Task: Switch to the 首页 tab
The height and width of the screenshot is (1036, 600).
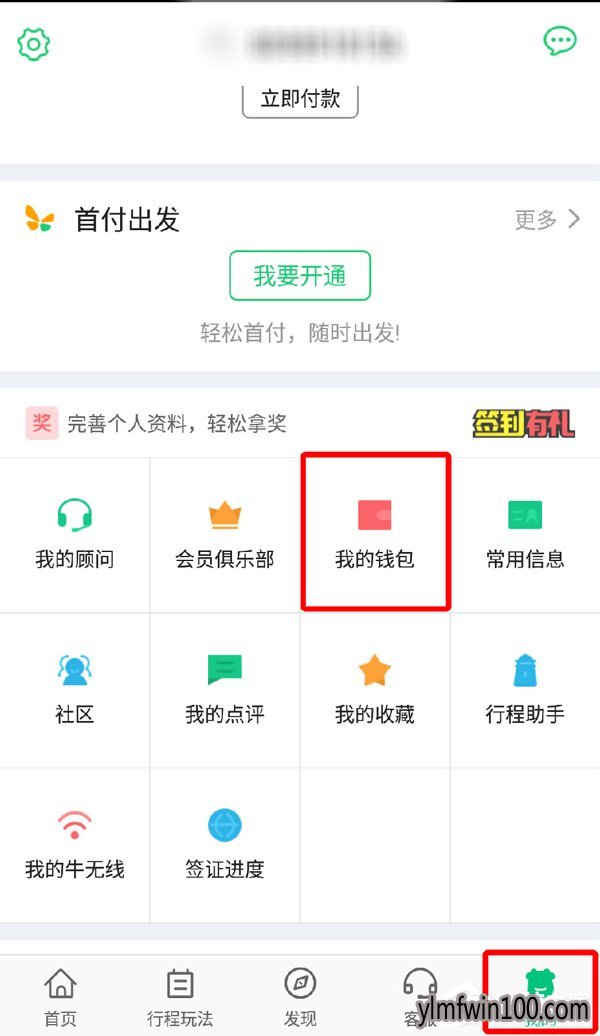Action: [60, 997]
